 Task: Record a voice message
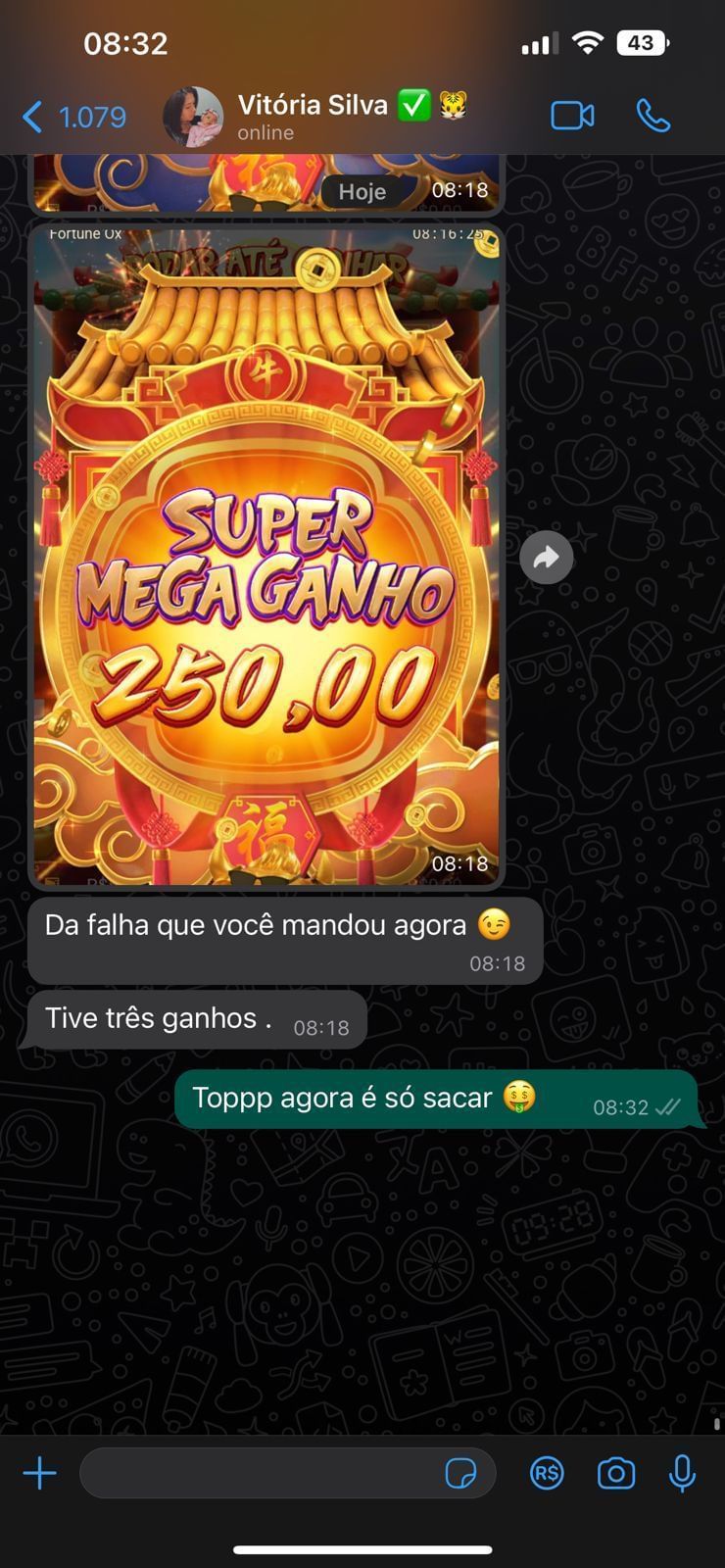(682, 1473)
